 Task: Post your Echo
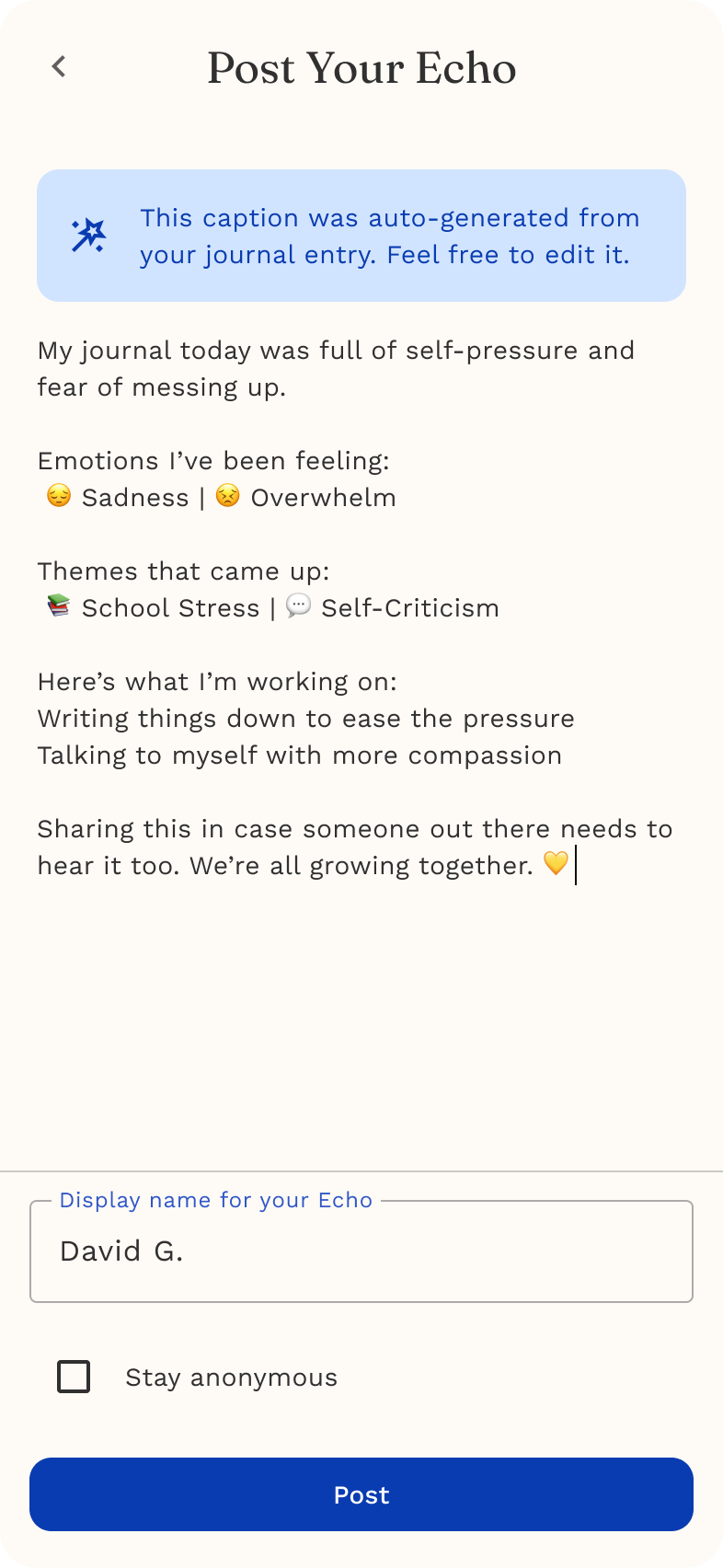click(x=361, y=1494)
